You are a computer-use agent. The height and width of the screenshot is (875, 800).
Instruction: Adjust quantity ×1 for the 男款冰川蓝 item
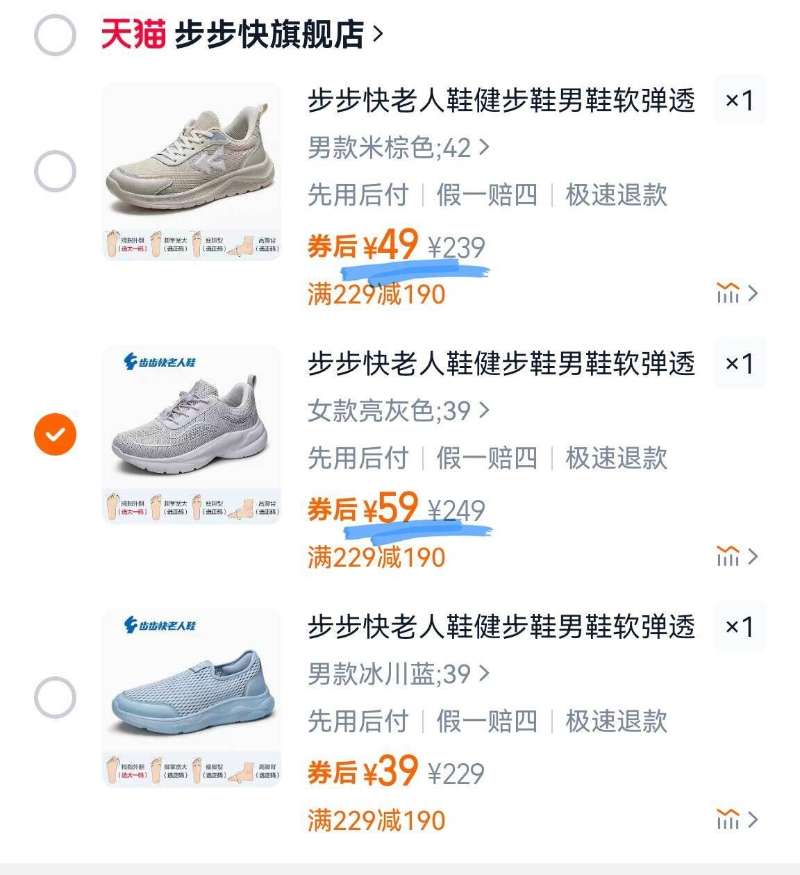pos(739,627)
